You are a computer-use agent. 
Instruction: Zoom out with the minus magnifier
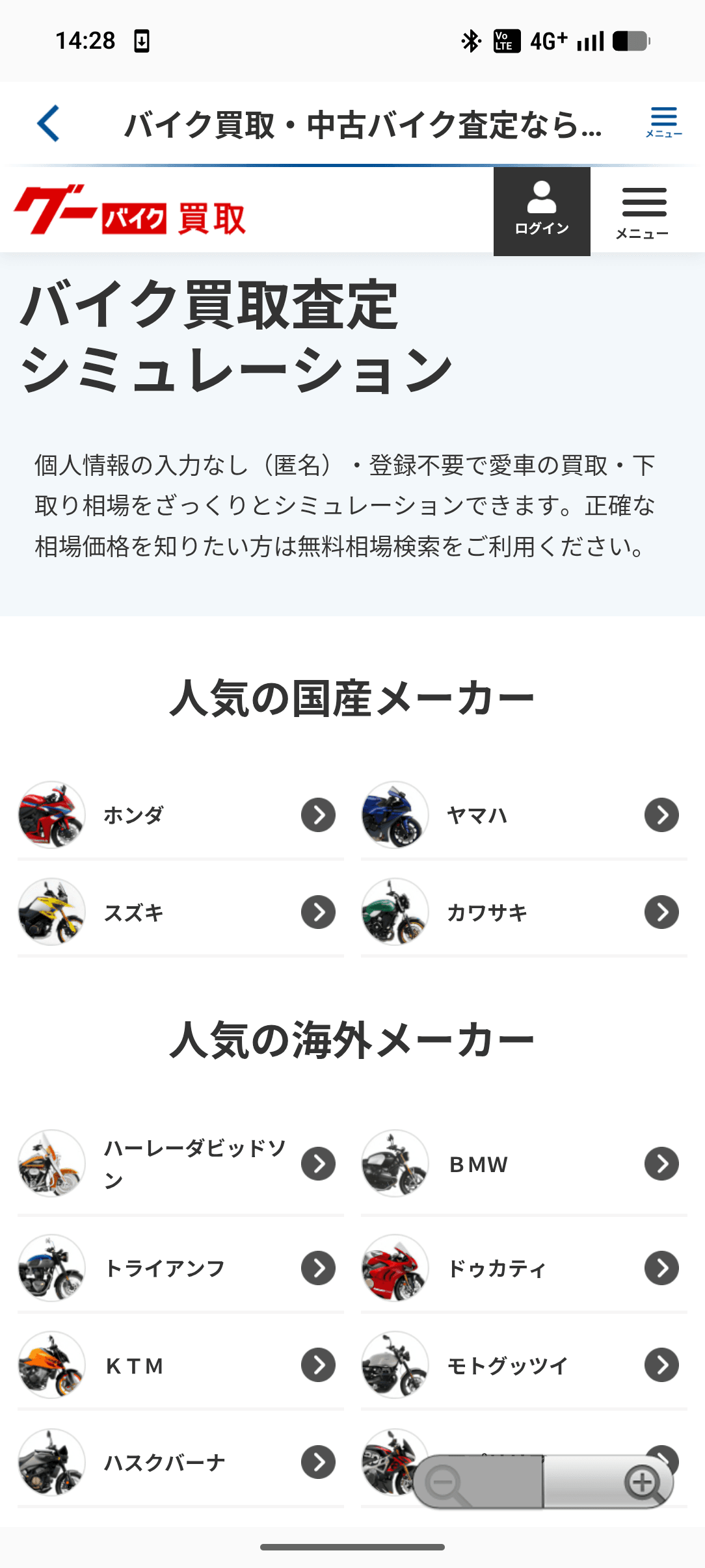[x=446, y=1483]
